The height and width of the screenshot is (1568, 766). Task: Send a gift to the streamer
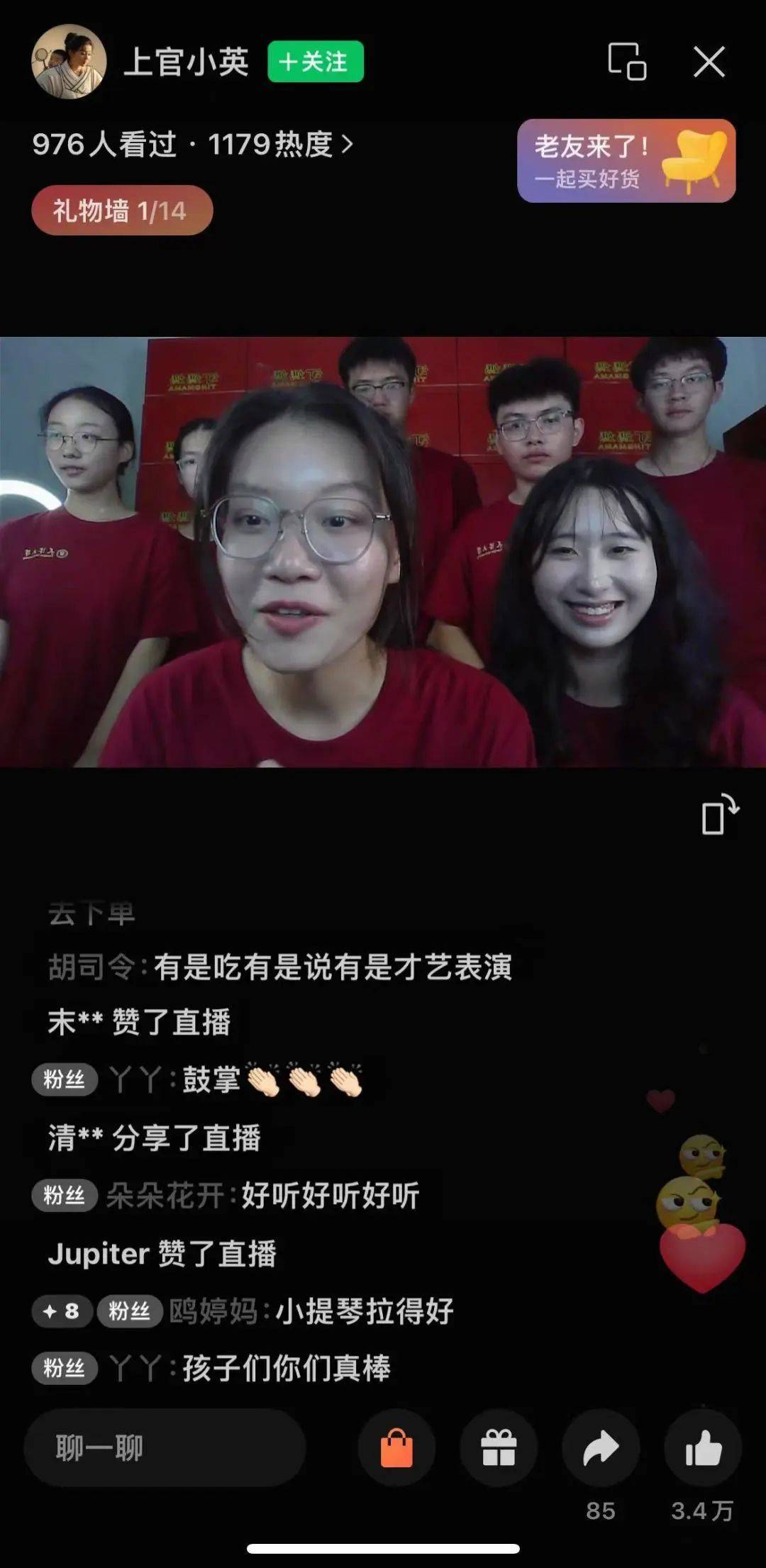click(x=499, y=1448)
